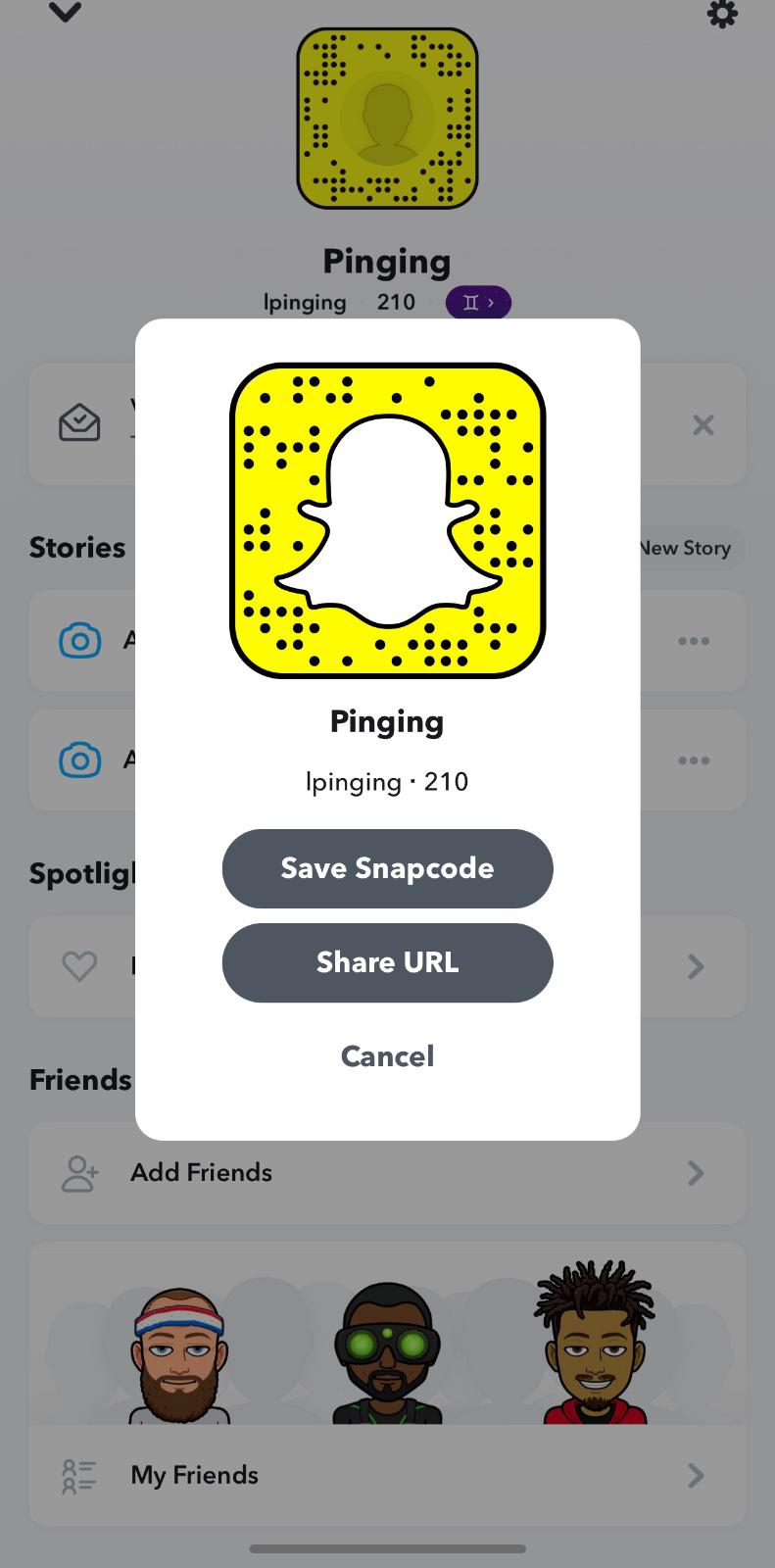Share the profile URL
Viewport: 775px width, 1568px height.
pos(387,962)
